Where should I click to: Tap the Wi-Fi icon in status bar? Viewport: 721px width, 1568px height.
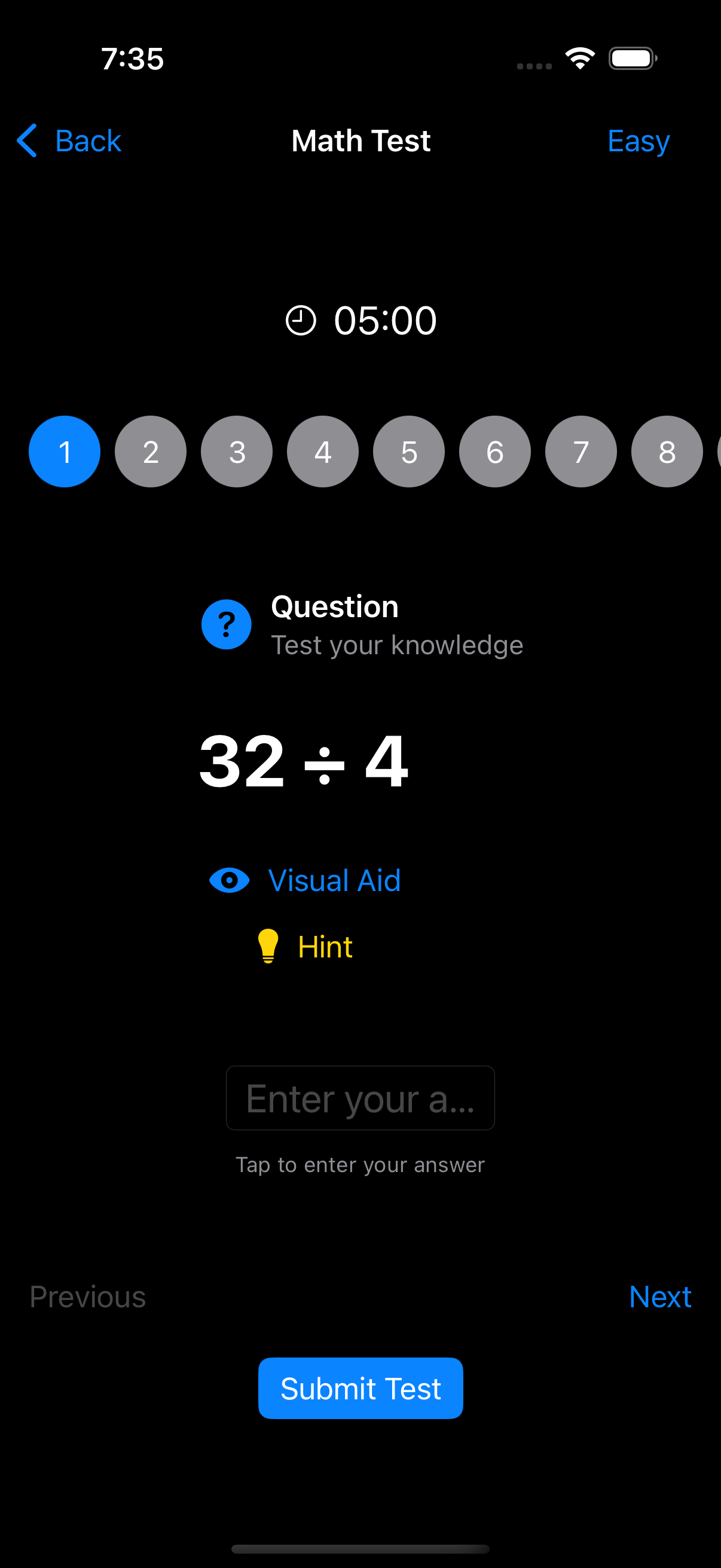point(579,56)
